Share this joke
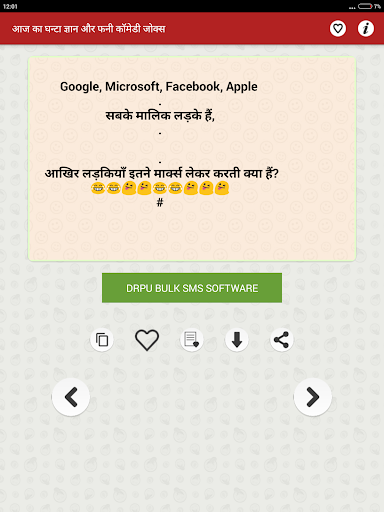 point(281,340)
